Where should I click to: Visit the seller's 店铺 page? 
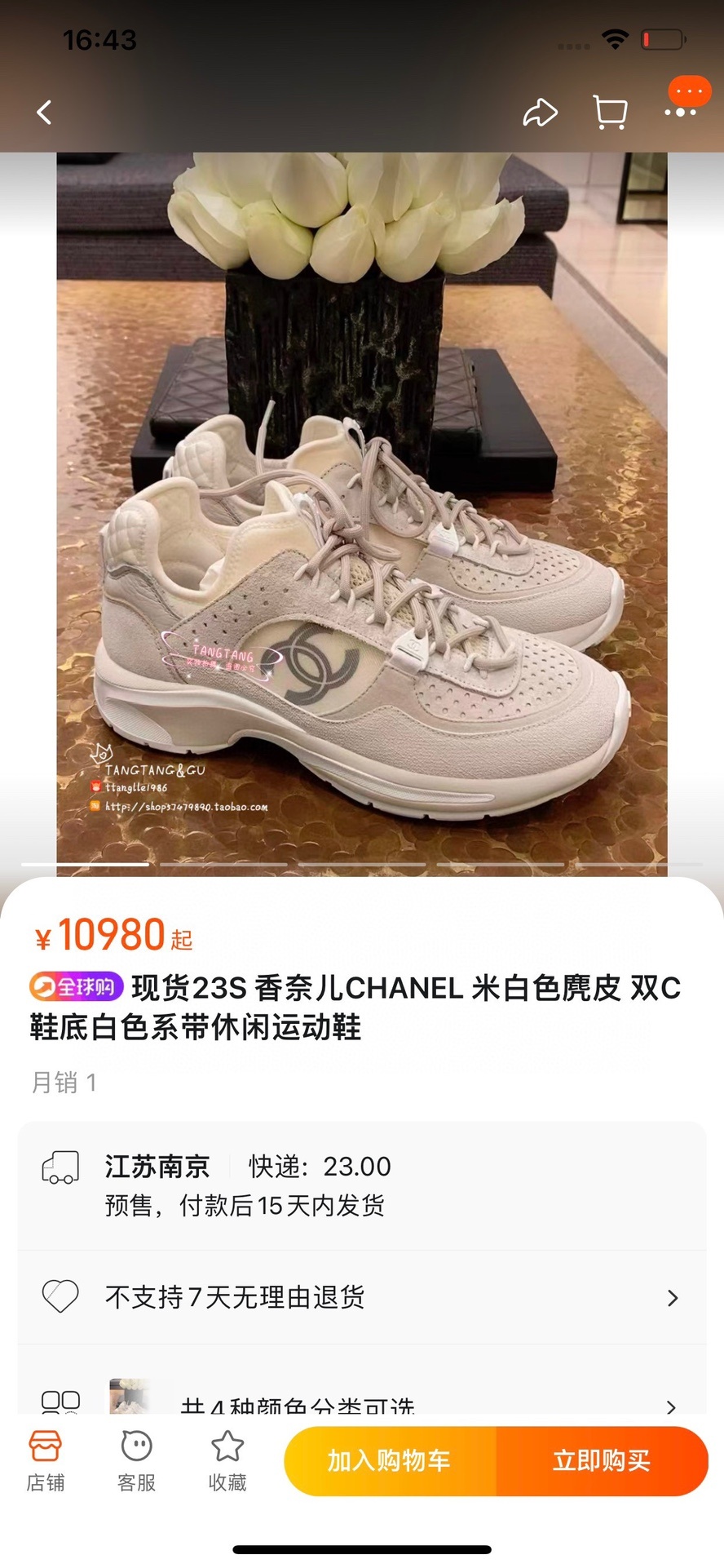pos(46,1461)
